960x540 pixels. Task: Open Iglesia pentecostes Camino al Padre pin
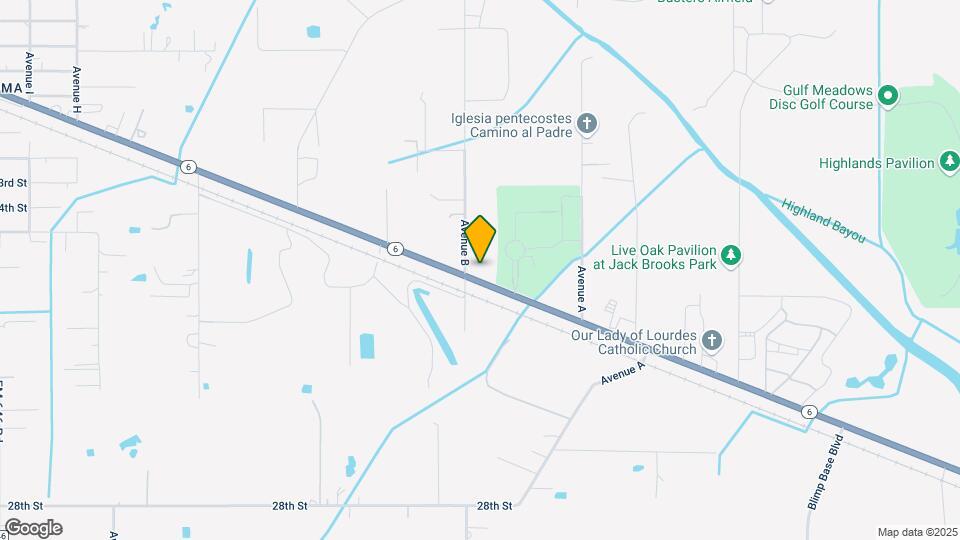(588, 124)
